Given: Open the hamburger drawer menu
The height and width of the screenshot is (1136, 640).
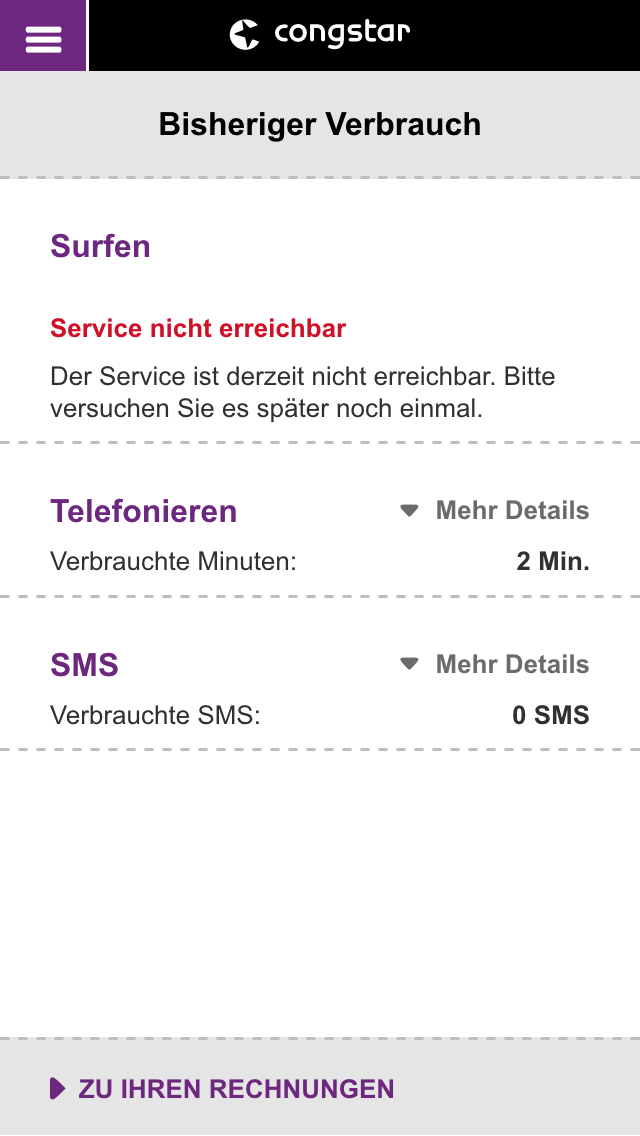Looking at the screenshot, I should tap(43, 36).
